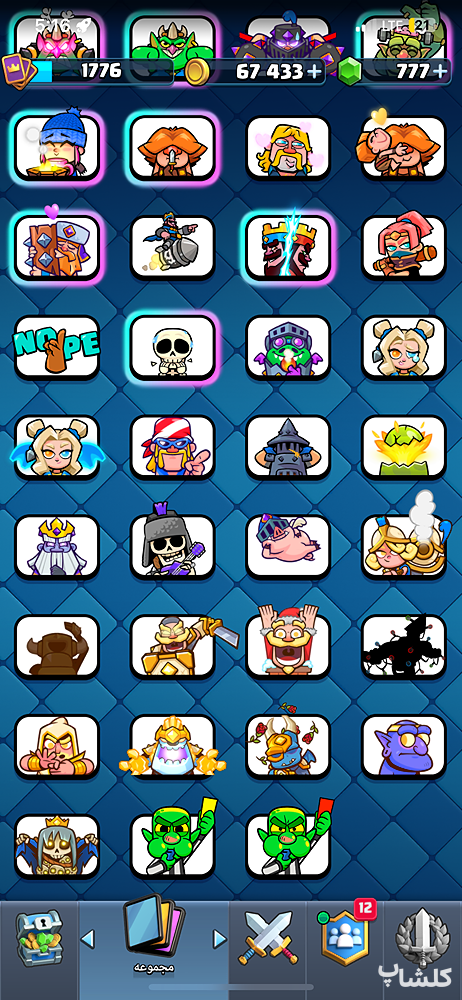Select the blue goblin face emote
Screen dimensions: 462x1000
click(404, 746)
